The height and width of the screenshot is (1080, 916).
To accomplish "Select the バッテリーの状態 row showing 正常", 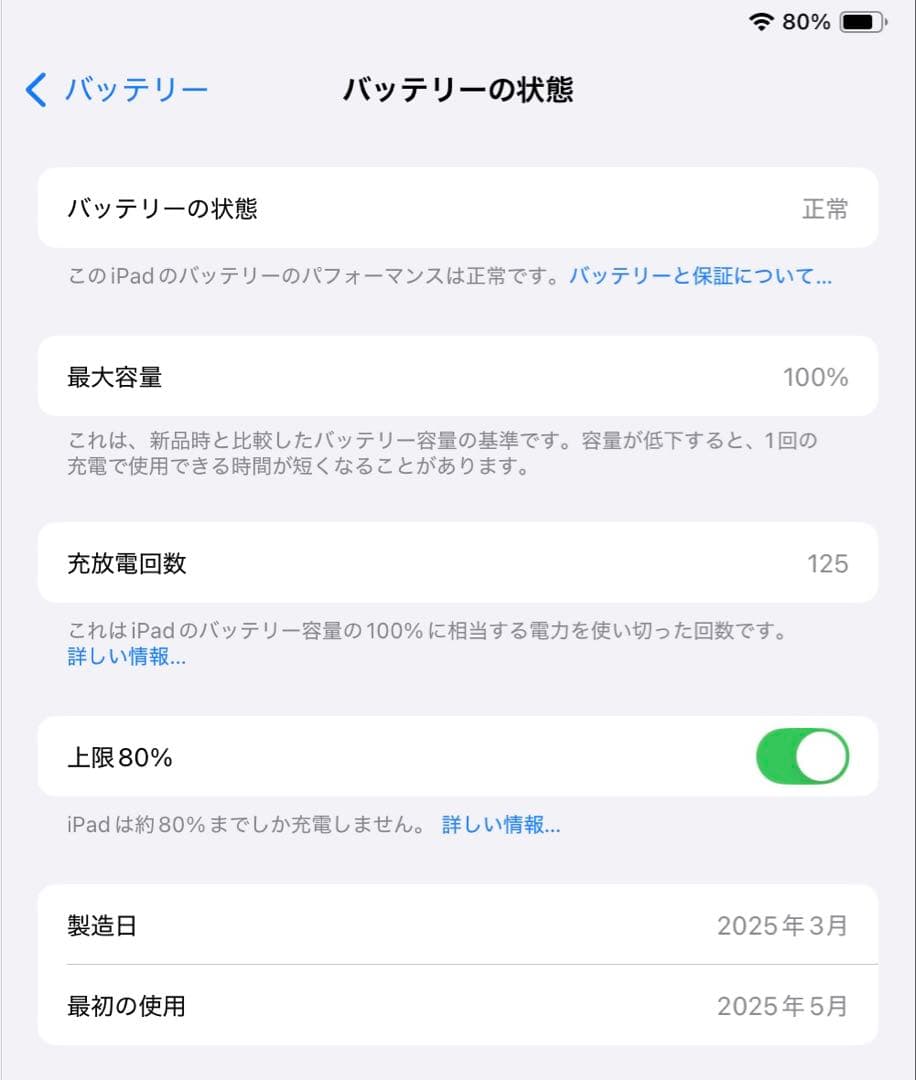I will pos(458,208).
